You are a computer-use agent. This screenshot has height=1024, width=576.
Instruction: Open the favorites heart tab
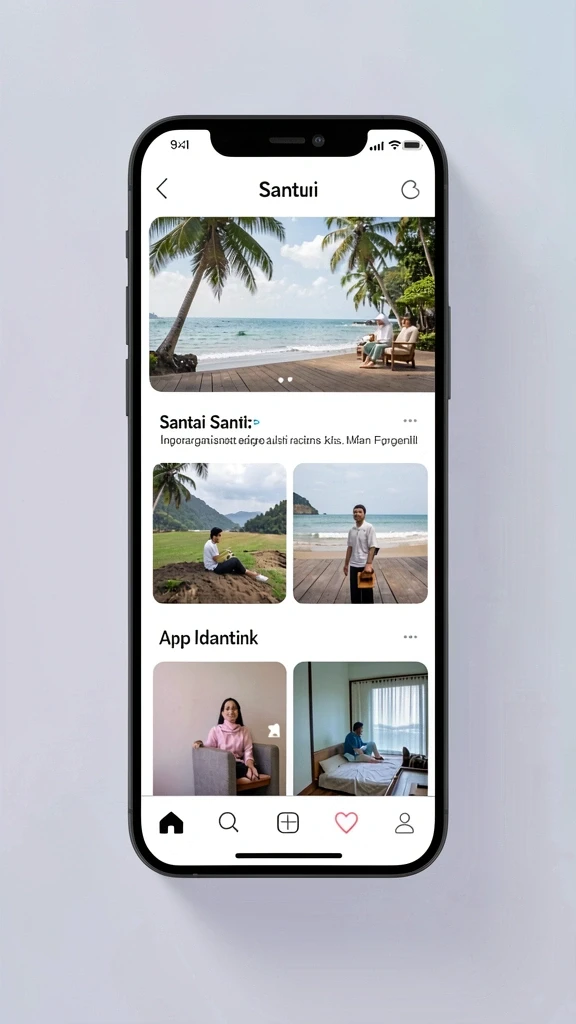tap(346, 823)
